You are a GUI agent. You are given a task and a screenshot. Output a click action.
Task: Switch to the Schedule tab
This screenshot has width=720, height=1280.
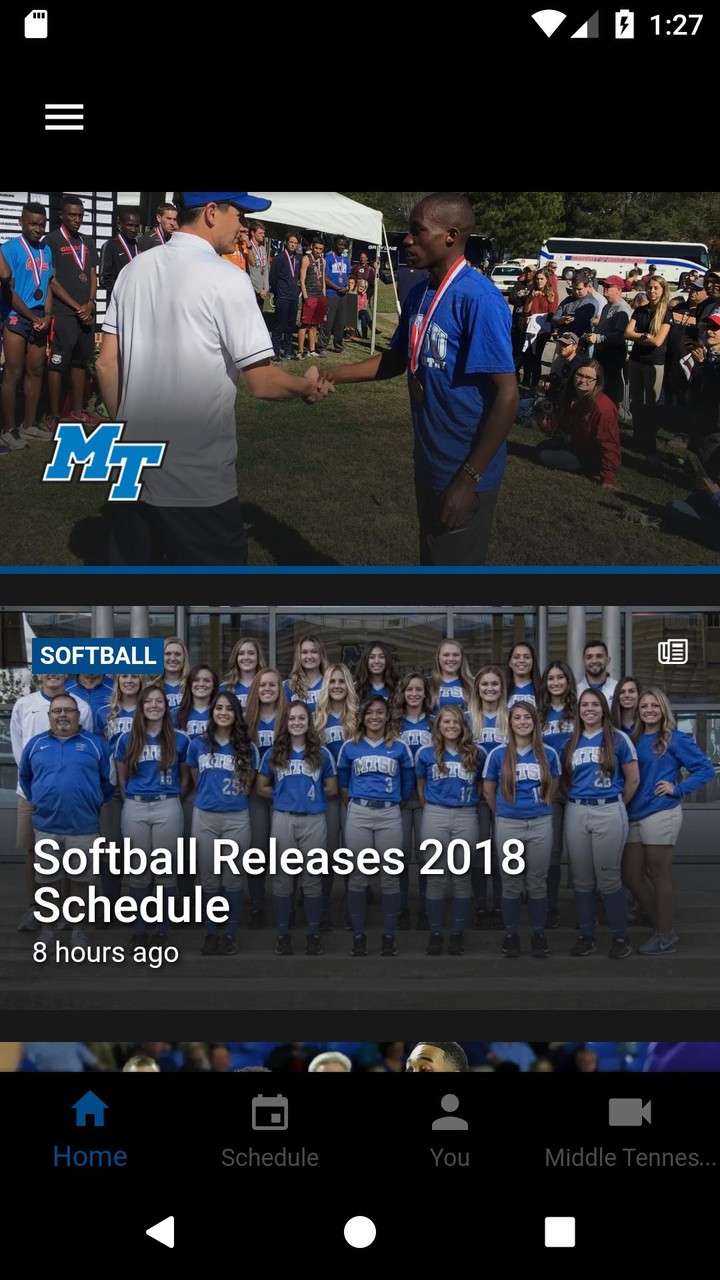tap(270, 1131)
